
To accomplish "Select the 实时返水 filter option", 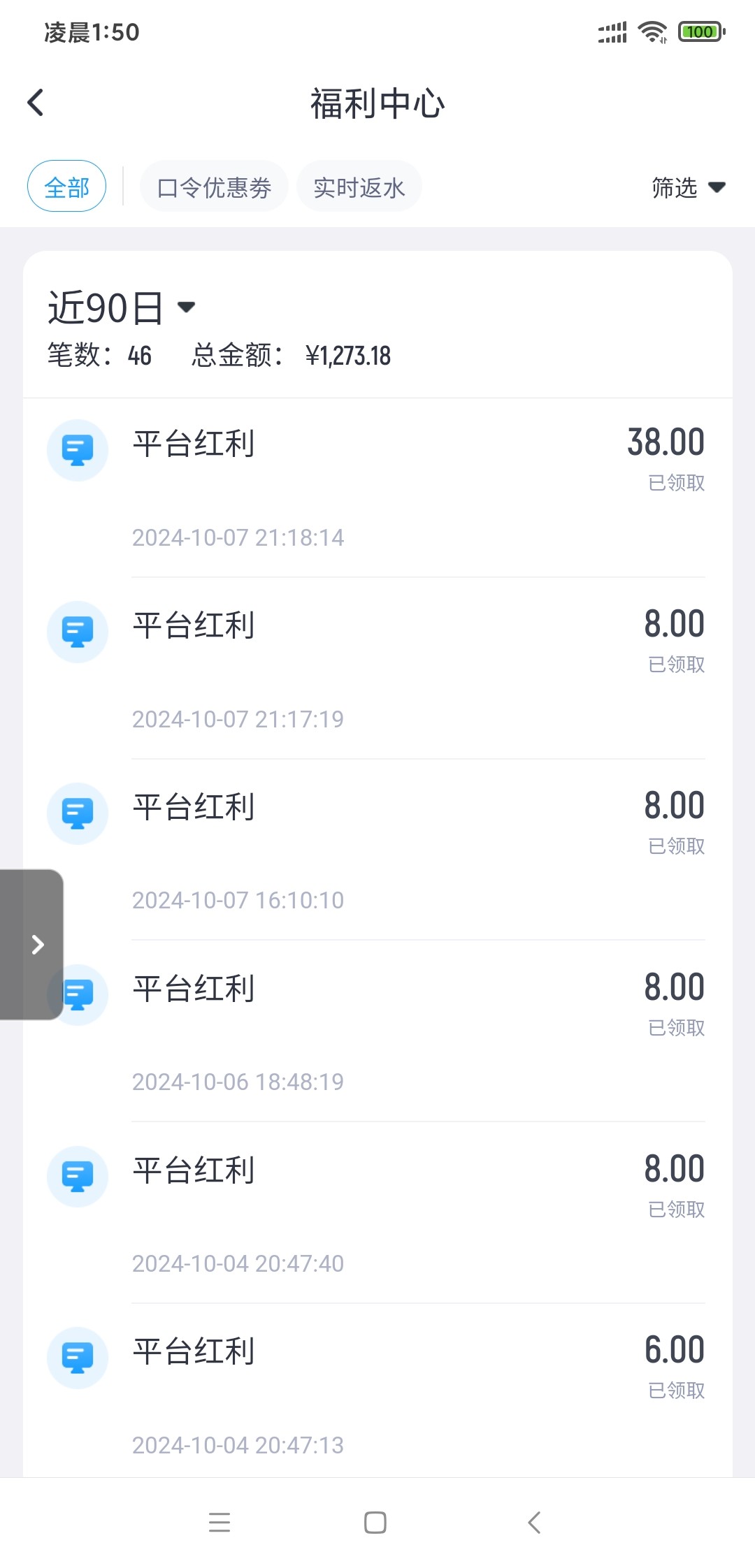I will point(359,186).
